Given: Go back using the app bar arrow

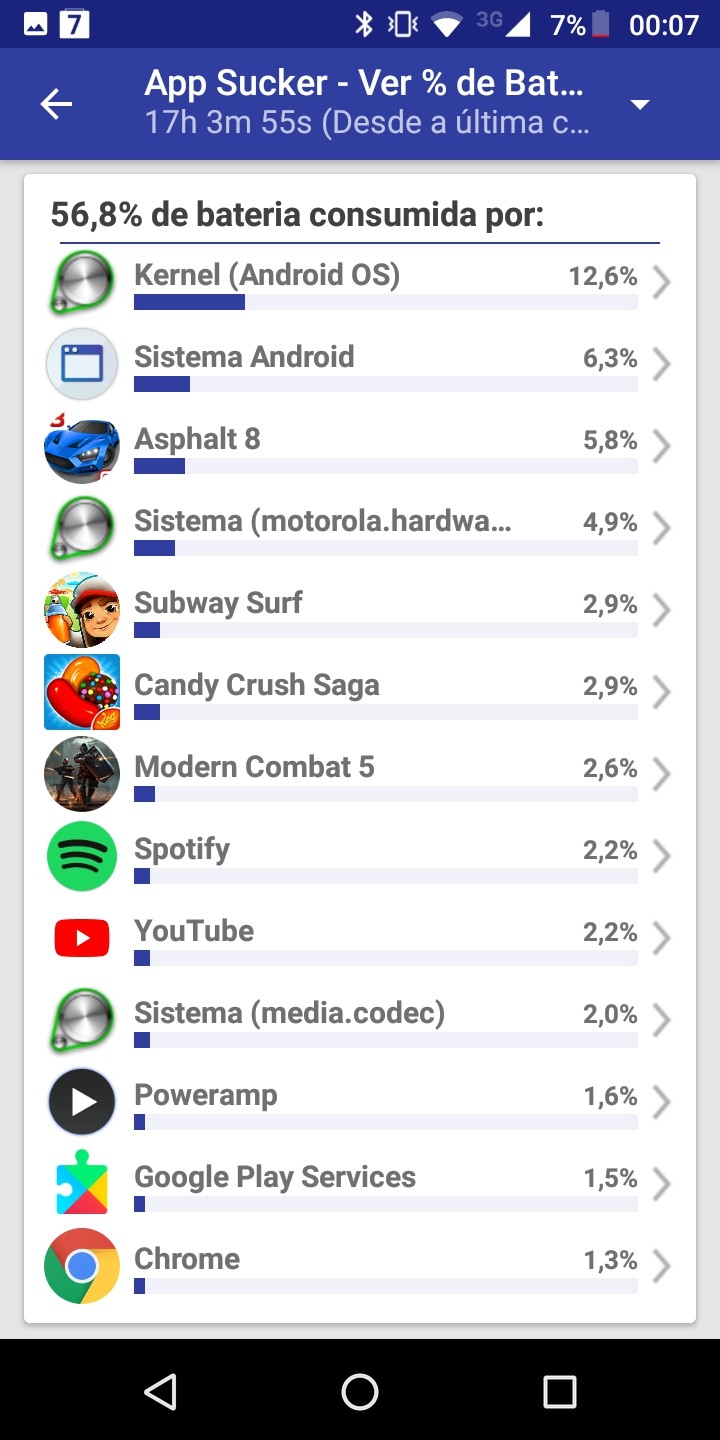Looking at the screenshot, I should pos(56,104).
